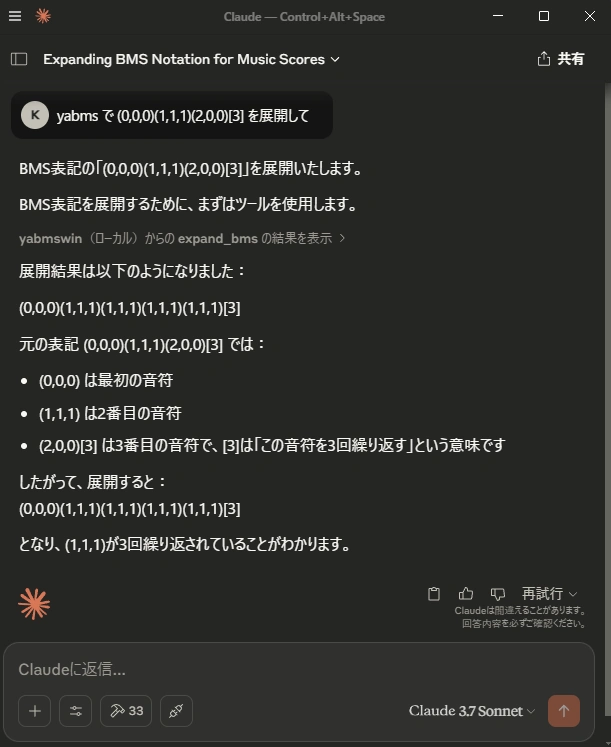Copy Claude's response
The height and width of the screenshot is (747, 611).
point(434,594)
